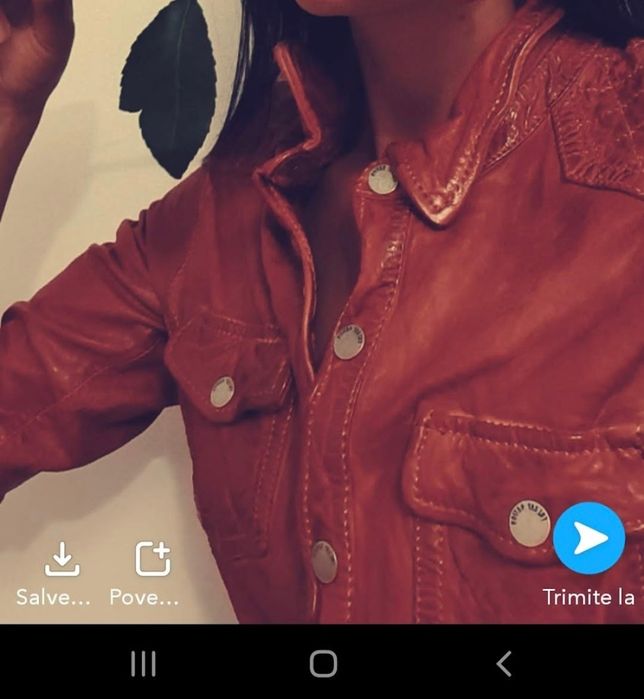Screen dimensions: 644x699
Task: Go back using the system back button
Action: 504,663
